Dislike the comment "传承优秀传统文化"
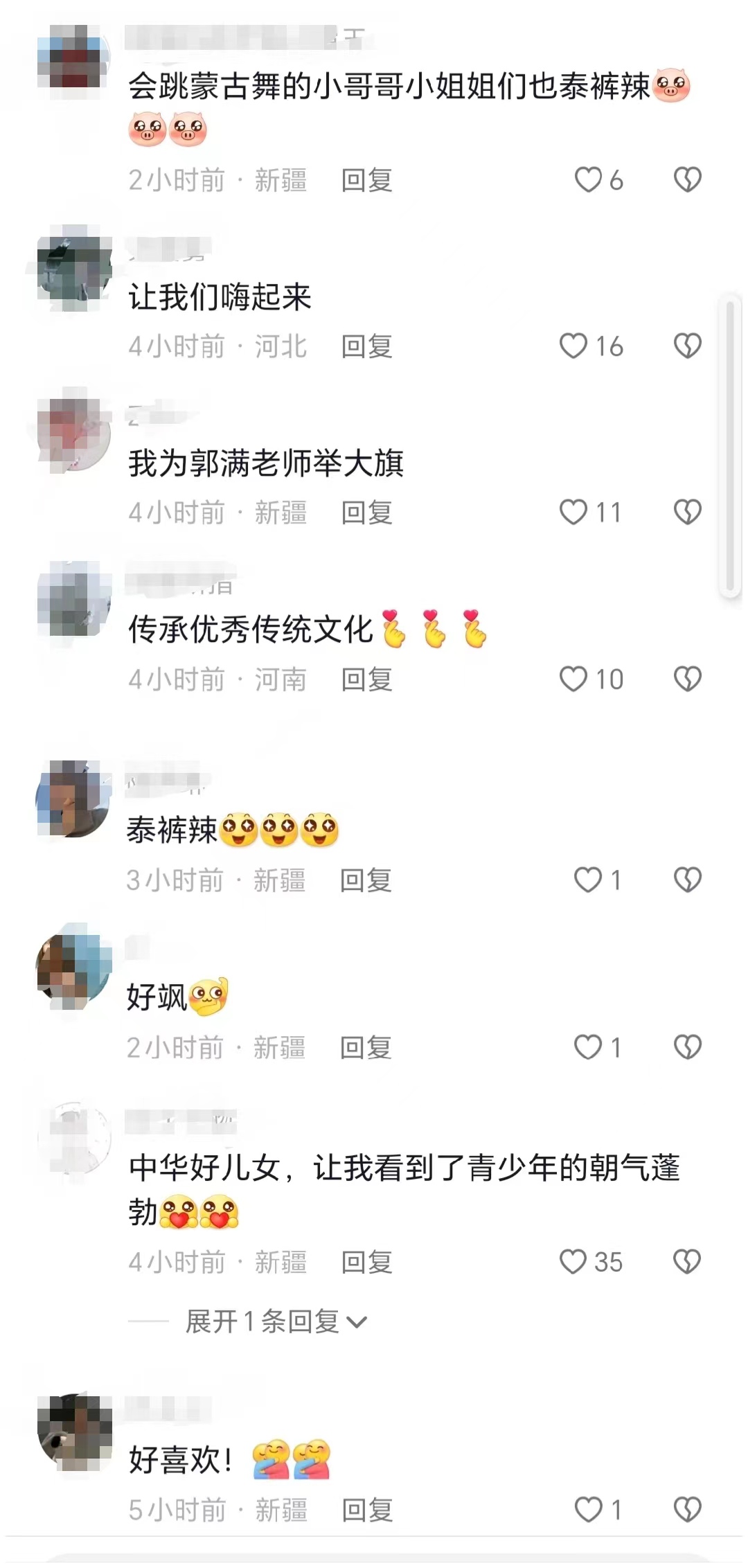 coord(687,679)
